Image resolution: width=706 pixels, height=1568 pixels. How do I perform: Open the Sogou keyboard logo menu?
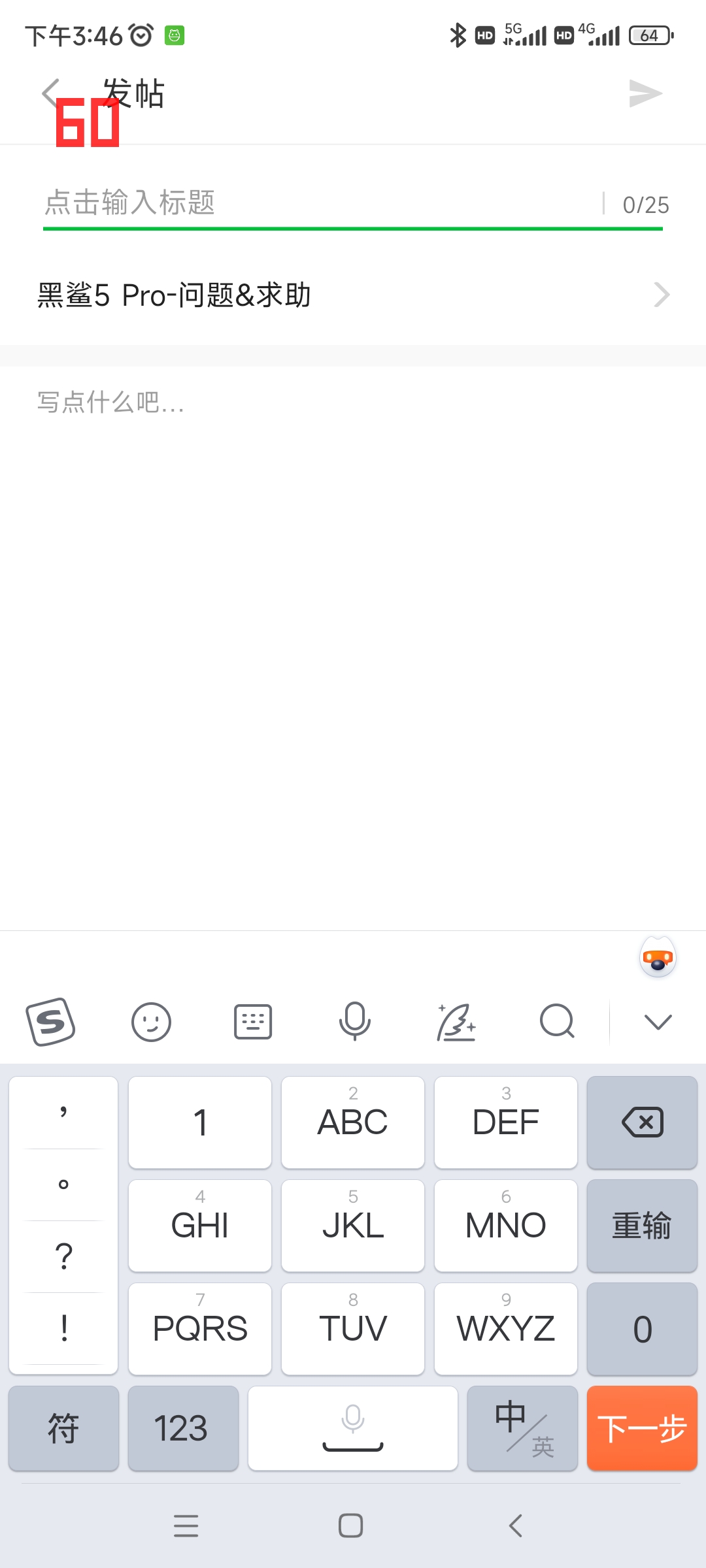click(50, 1022)
